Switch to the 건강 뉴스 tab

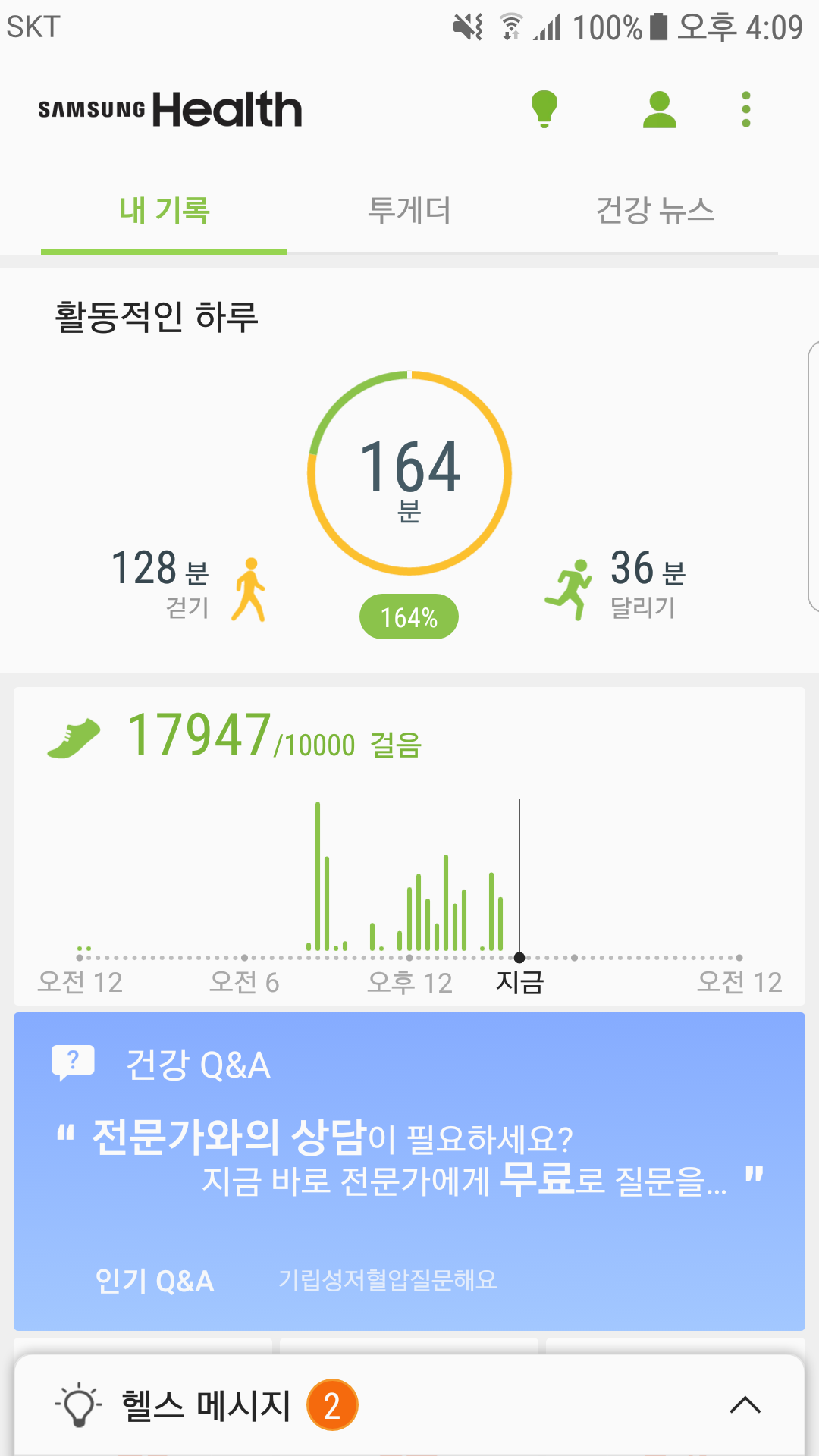coord(655,210)
